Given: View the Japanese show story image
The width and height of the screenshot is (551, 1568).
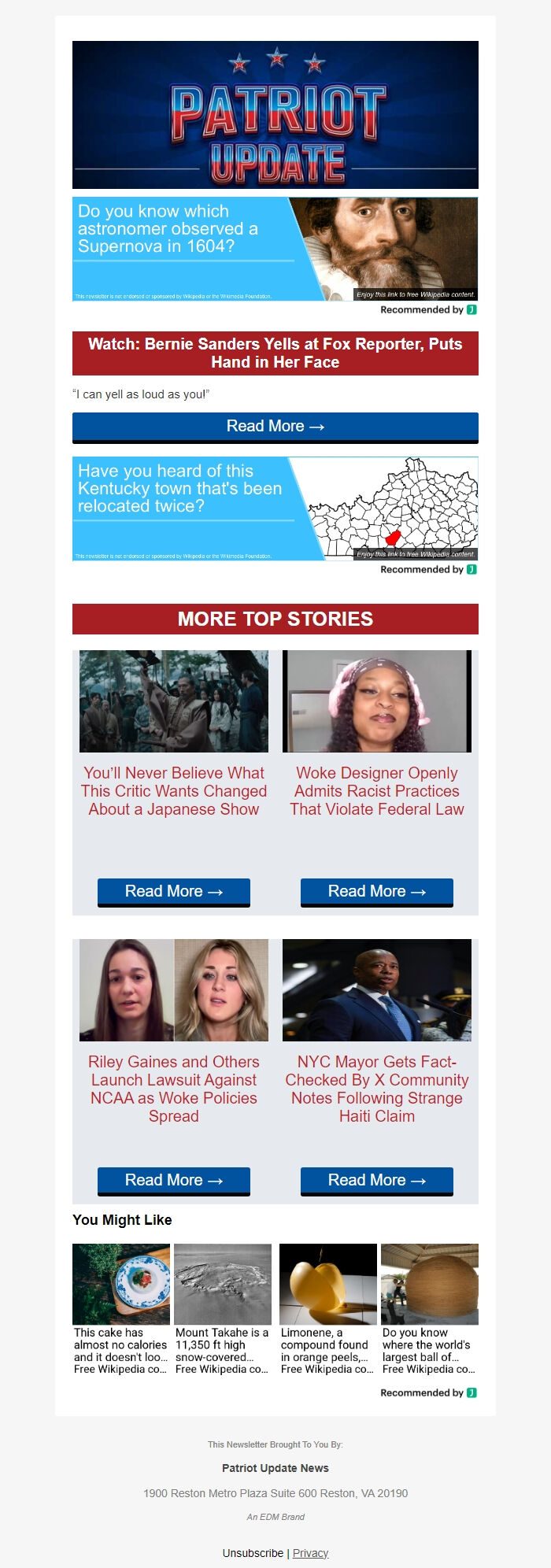Looking at the screenshot, I should pyautogui.click(x=173, y=701).
